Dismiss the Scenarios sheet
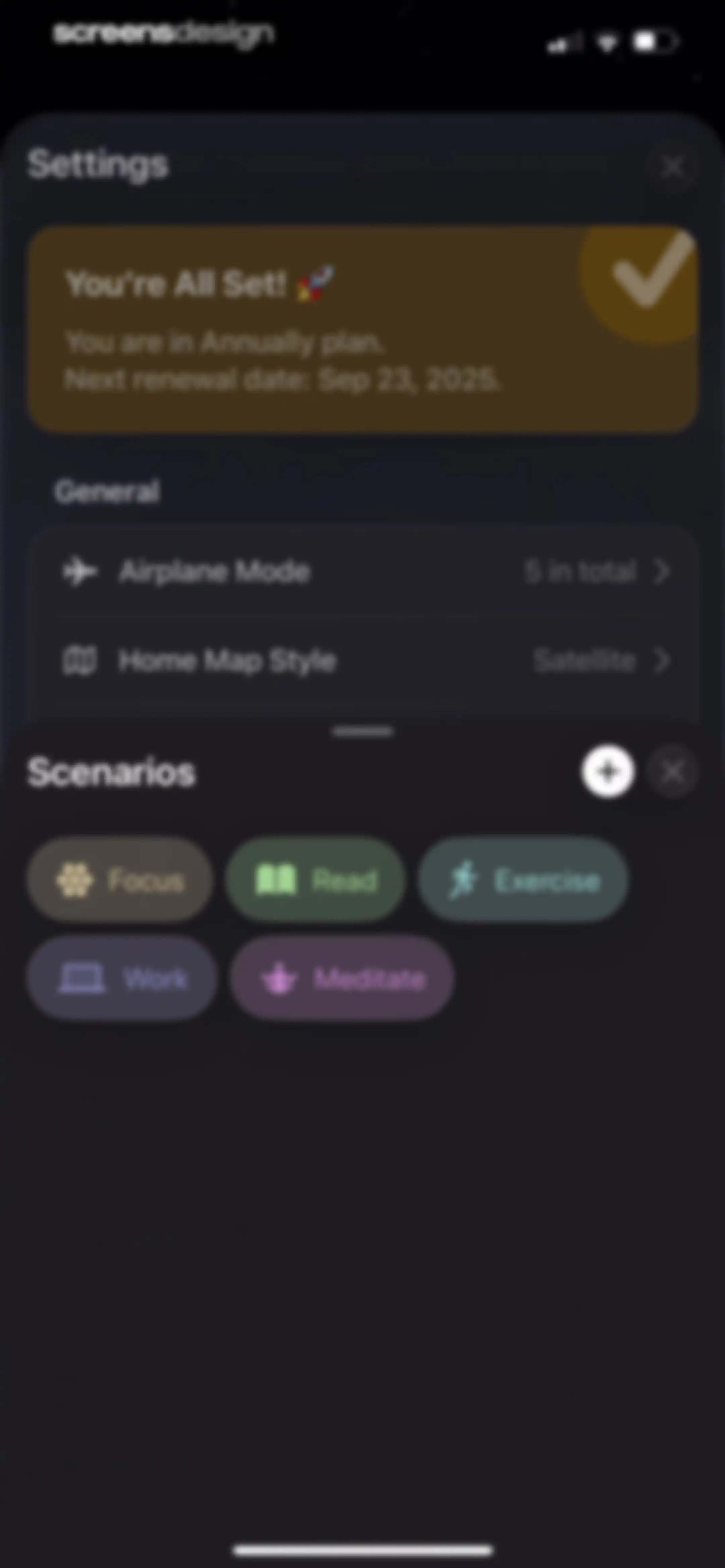This screenshot has height=1568, width=725. 672,771
